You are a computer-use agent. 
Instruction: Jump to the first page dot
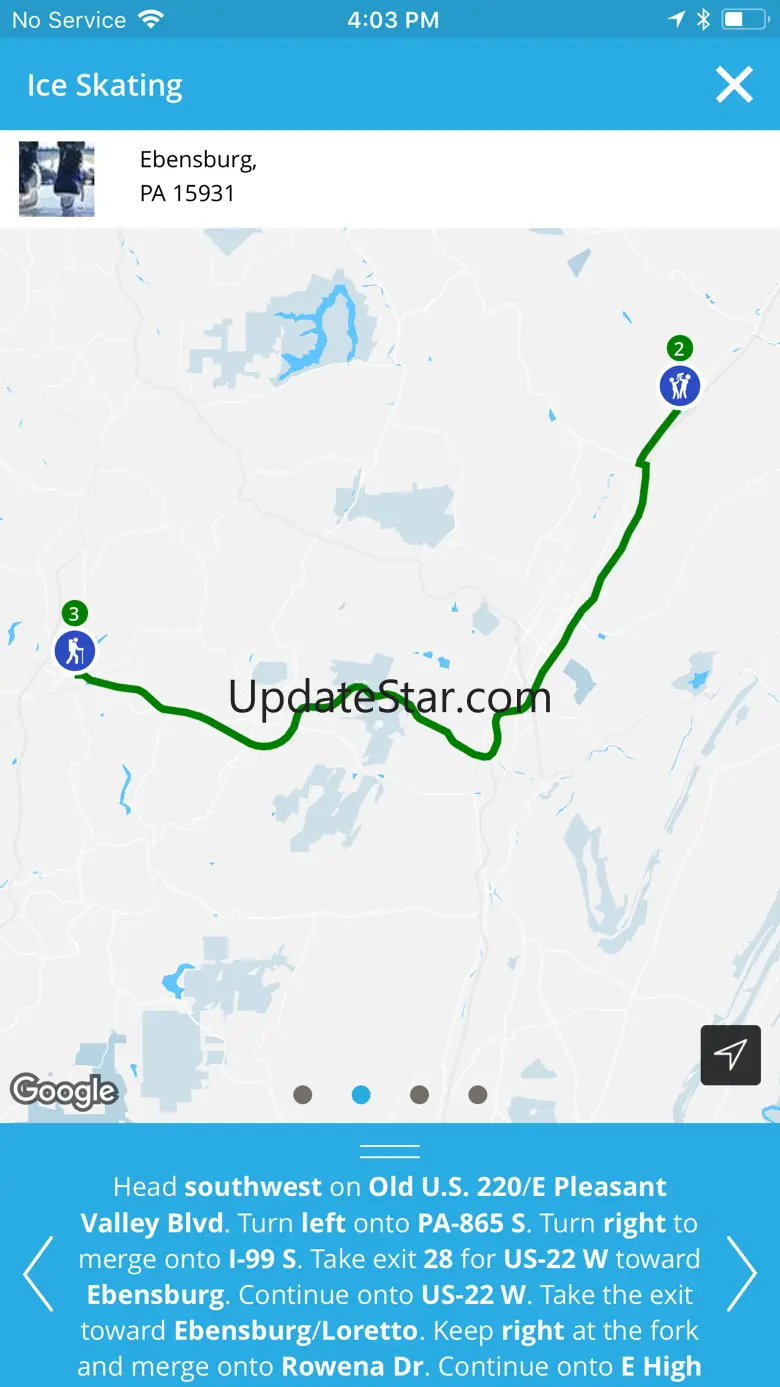coord(303,1095)
